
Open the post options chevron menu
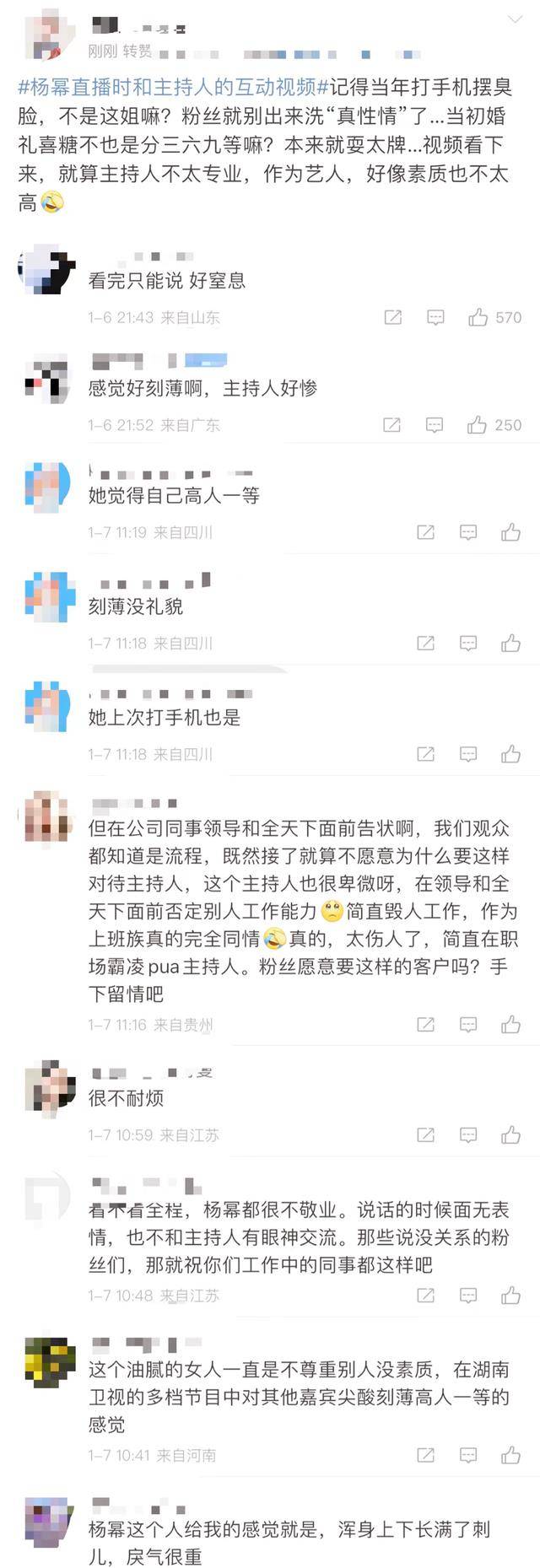(x=516, y=19)
